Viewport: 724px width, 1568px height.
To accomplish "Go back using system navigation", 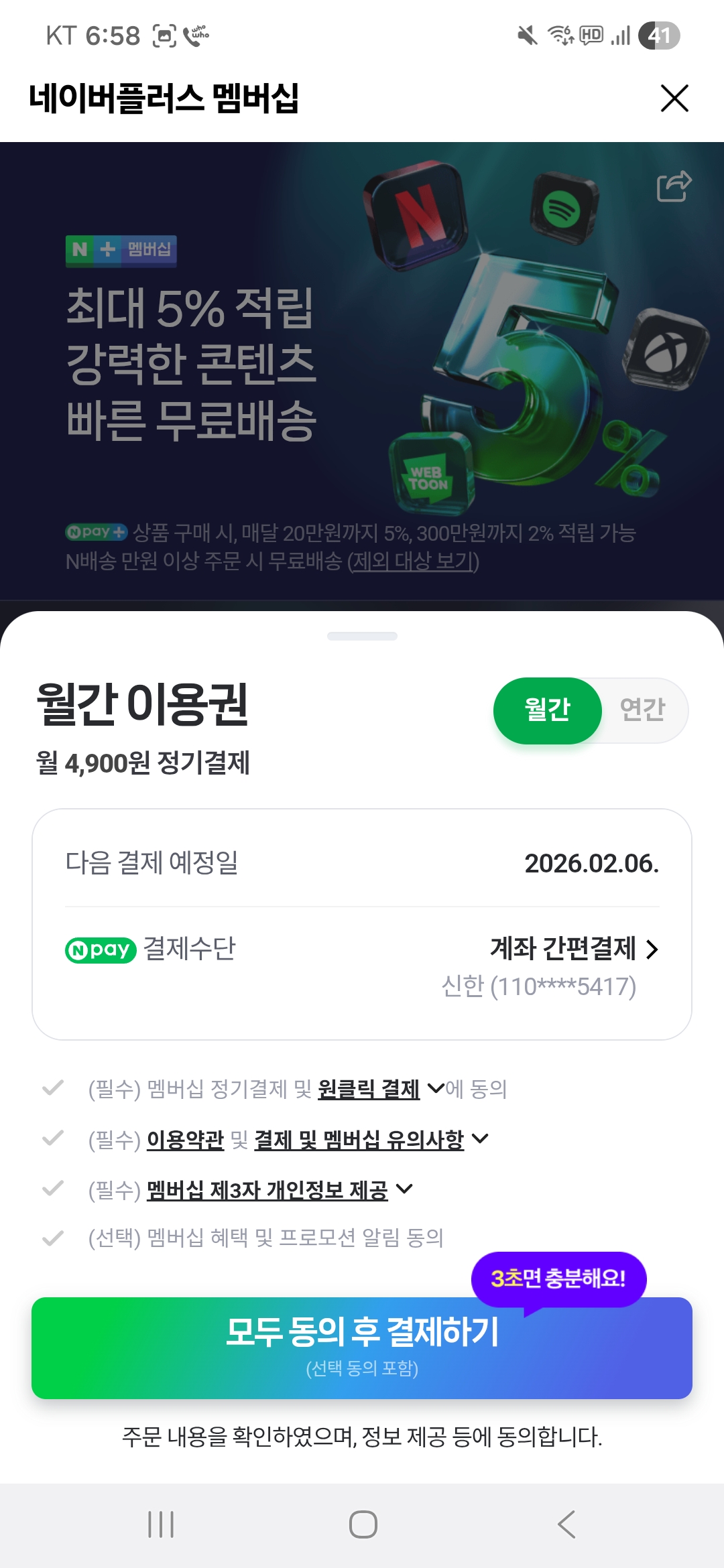I will pyautogui.click(x=566, y=1524).
